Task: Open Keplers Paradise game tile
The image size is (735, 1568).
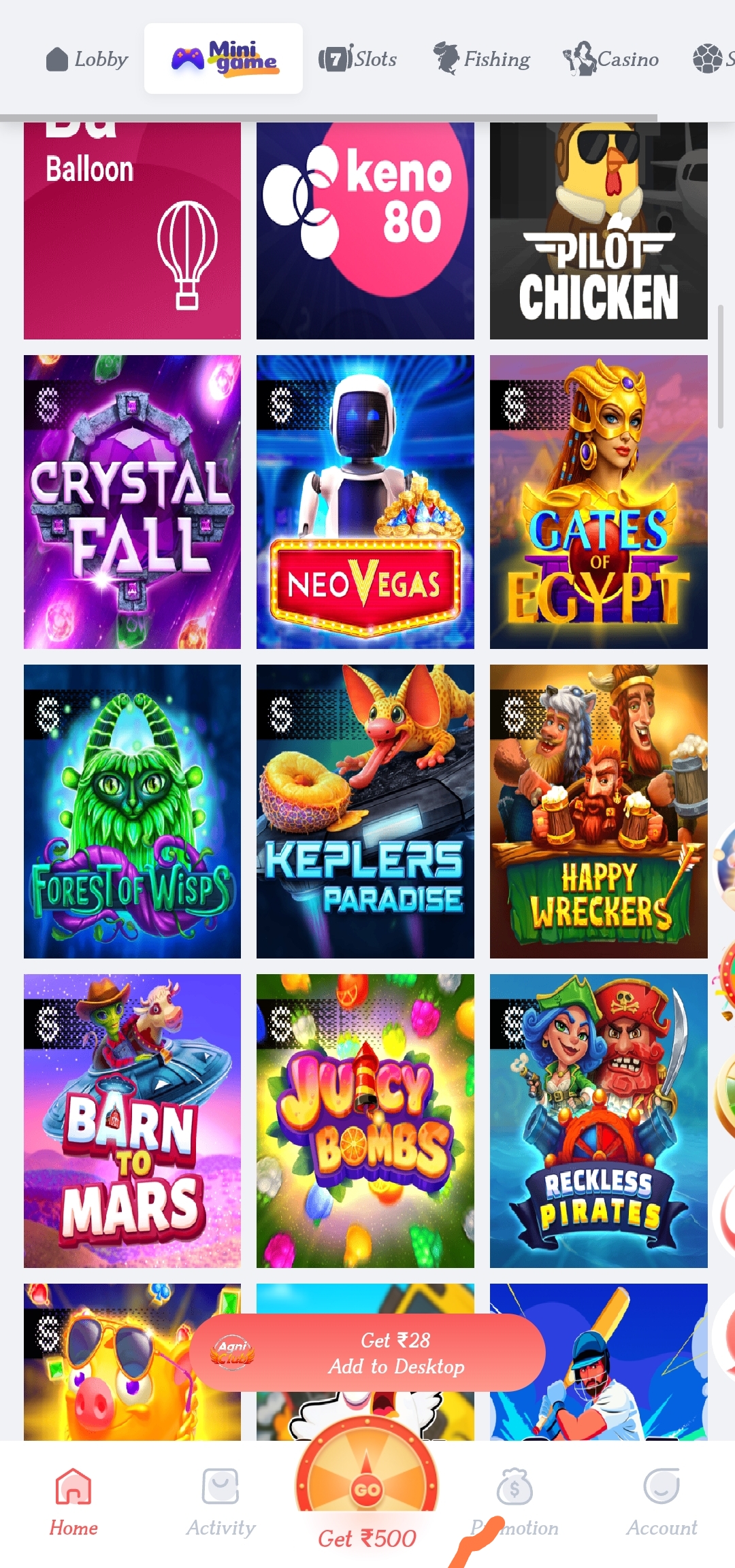Action: (x=365, y=812)
